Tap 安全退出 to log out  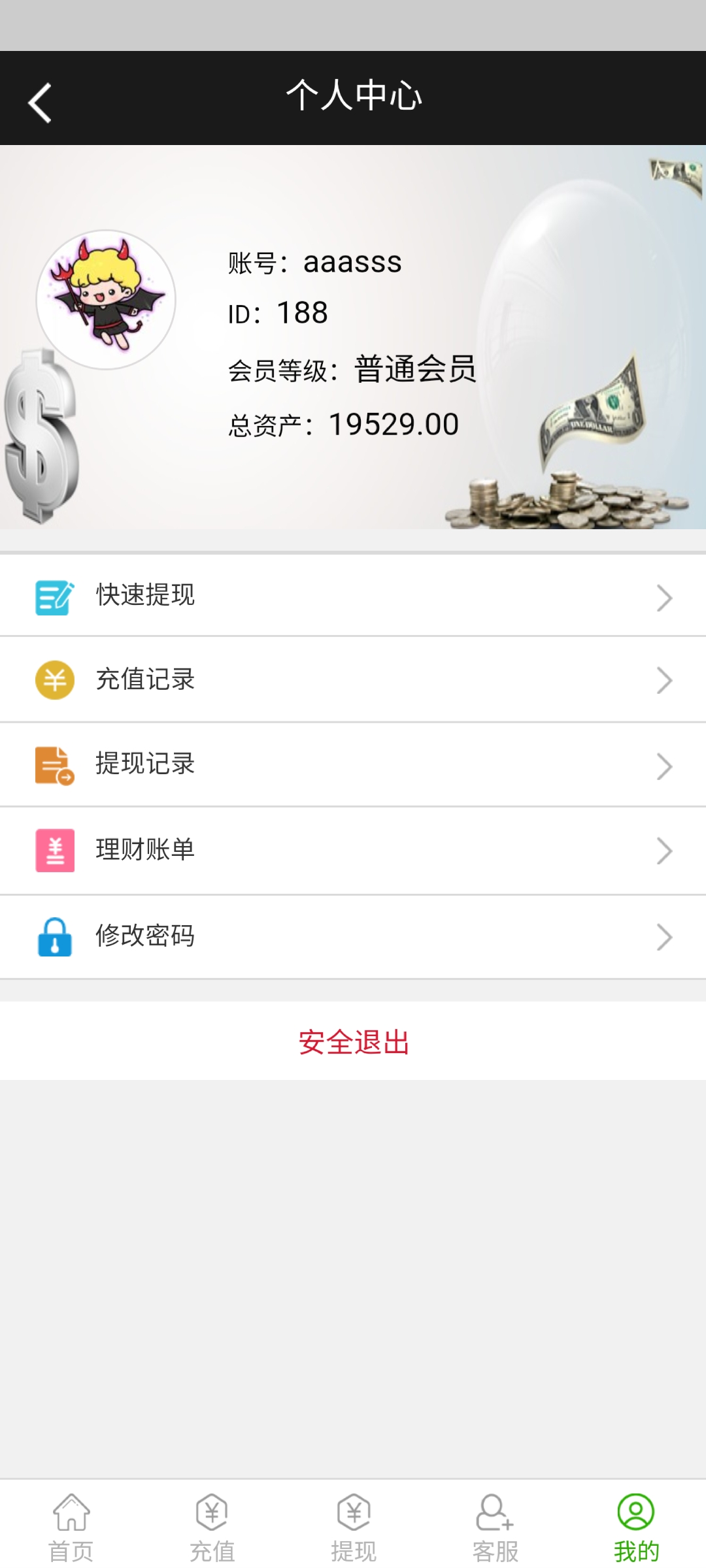tap(353, 1042)
